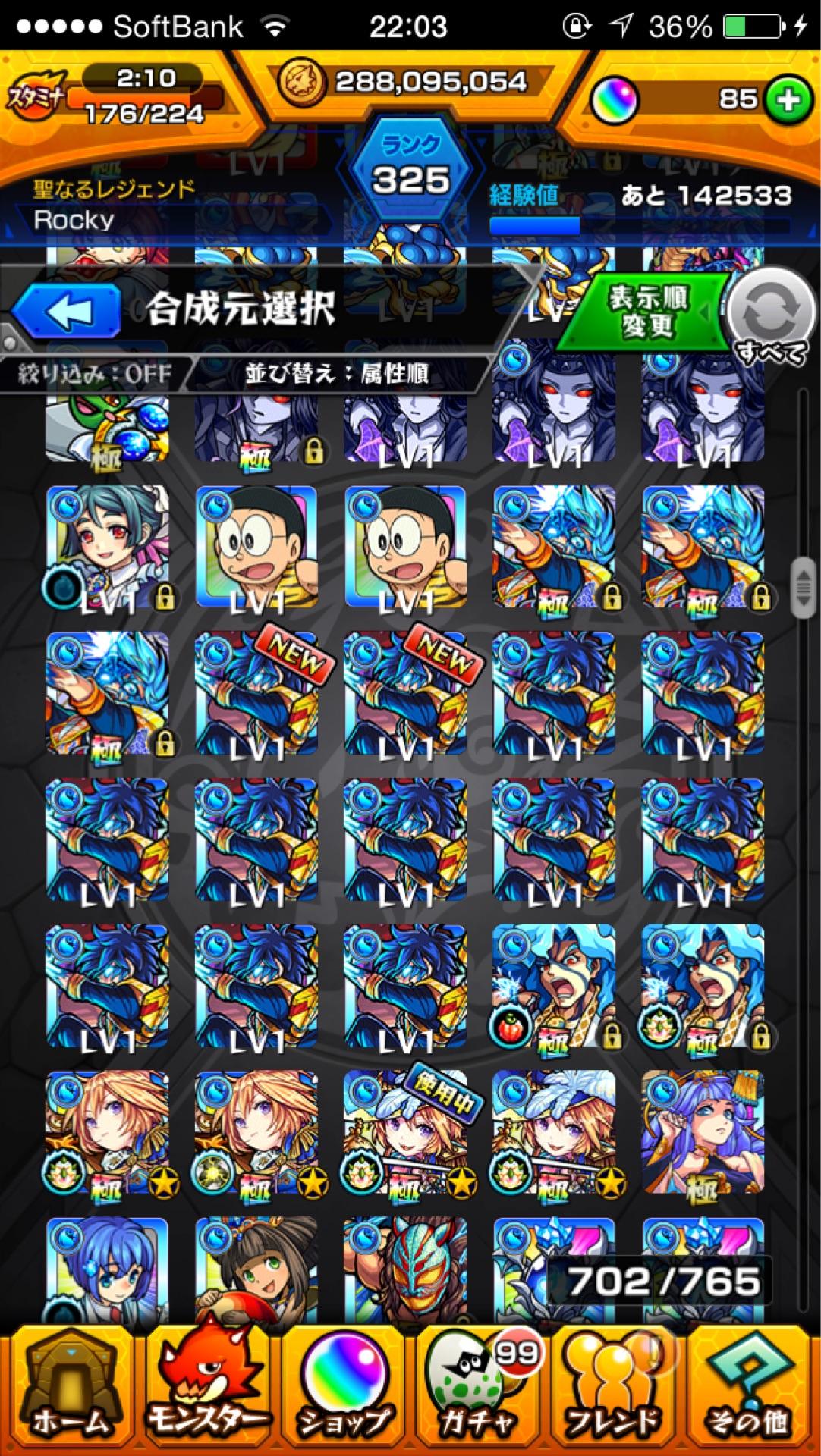Grab the monster list scrollbar handle
821x1456 pixels.
point(803,588)
